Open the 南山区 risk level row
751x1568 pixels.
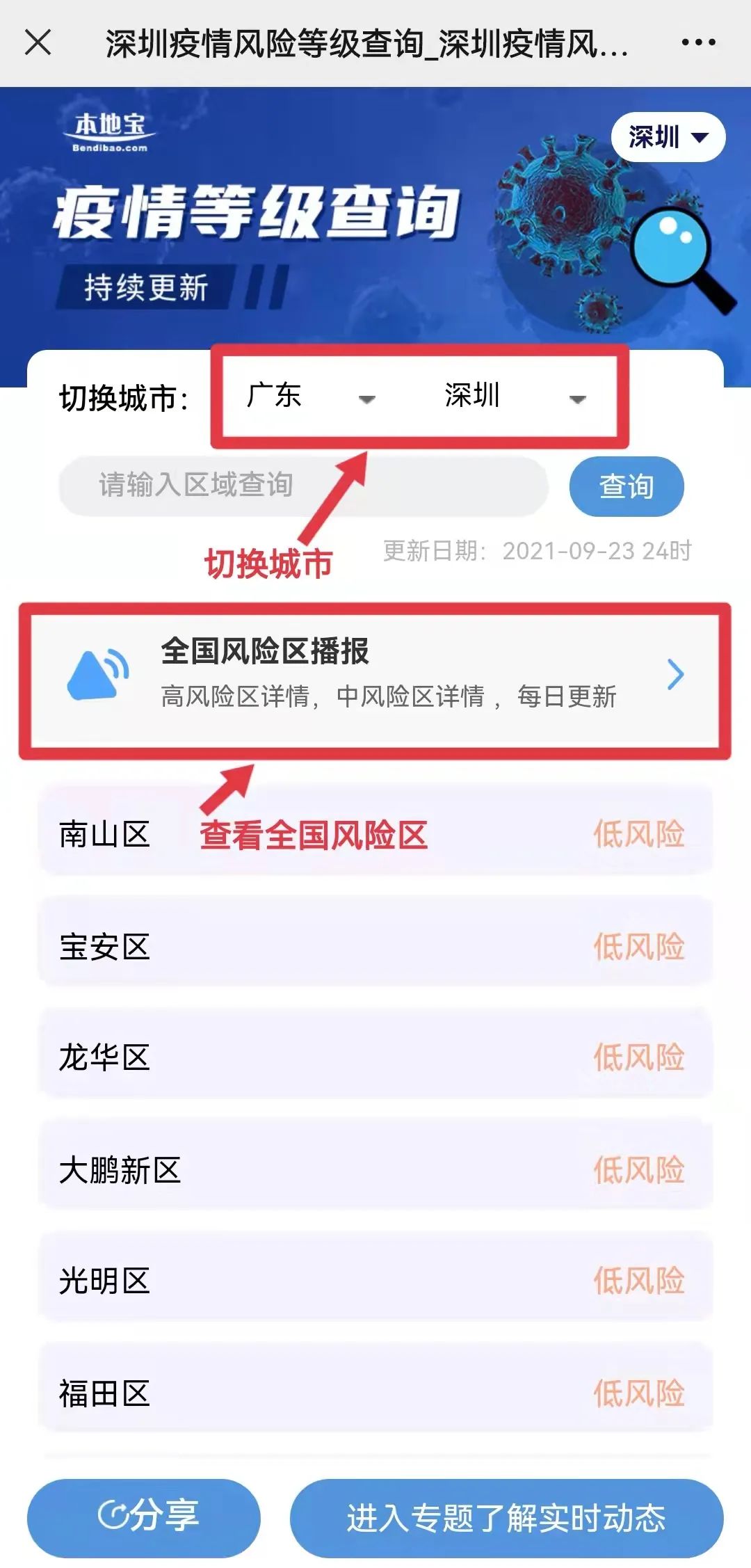(375, 833)
